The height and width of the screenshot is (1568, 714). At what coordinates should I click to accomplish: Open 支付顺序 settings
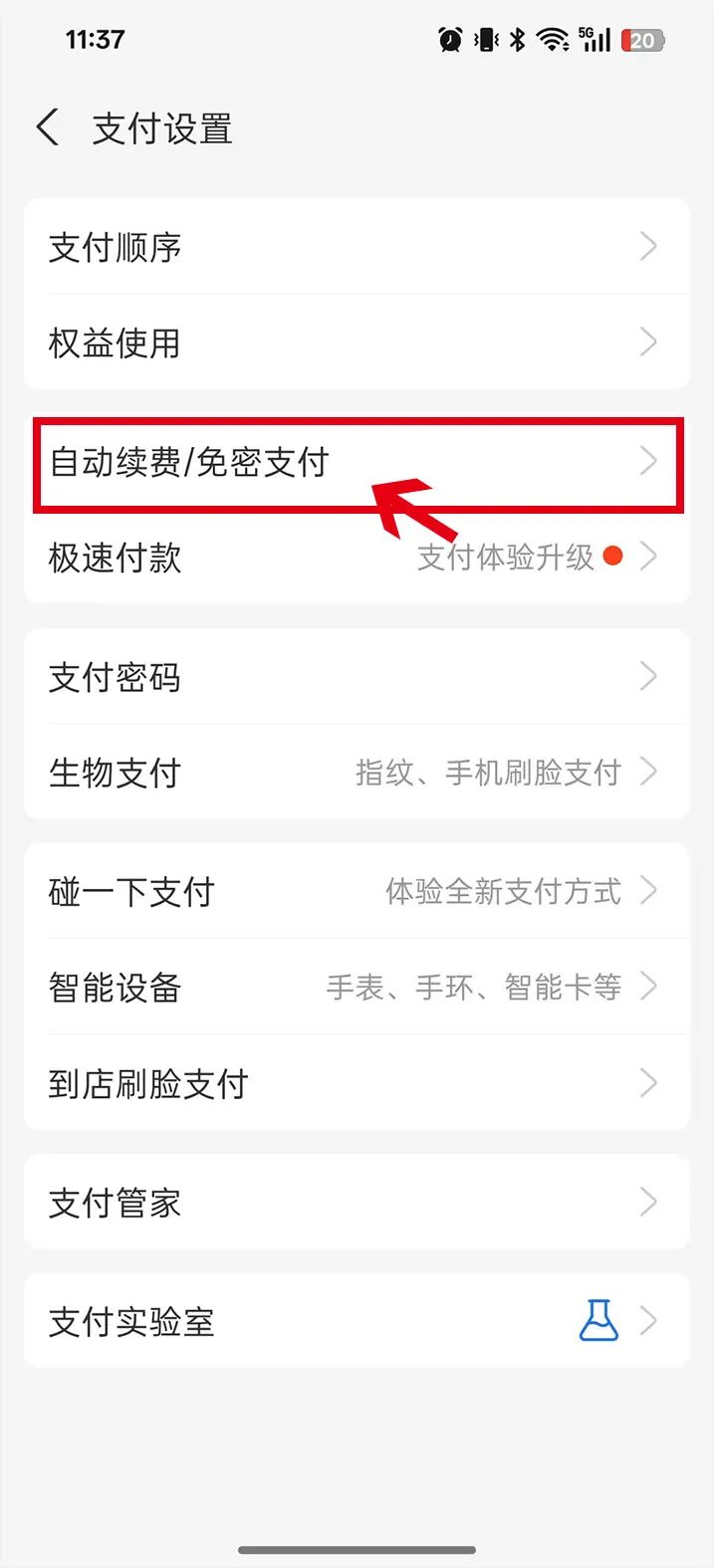click(x=357, y=247)
